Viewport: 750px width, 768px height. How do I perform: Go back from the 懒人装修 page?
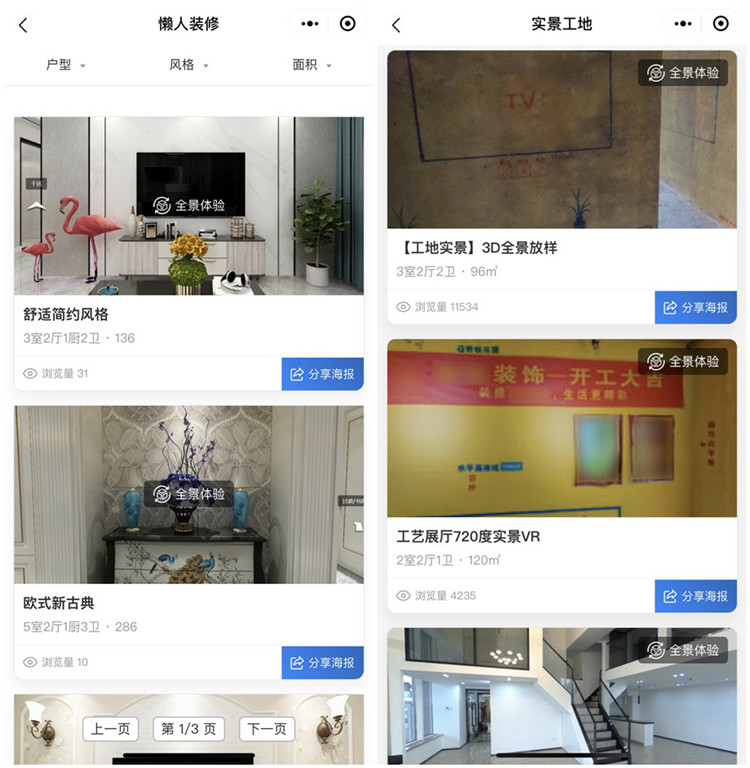[x=24, y=25]
